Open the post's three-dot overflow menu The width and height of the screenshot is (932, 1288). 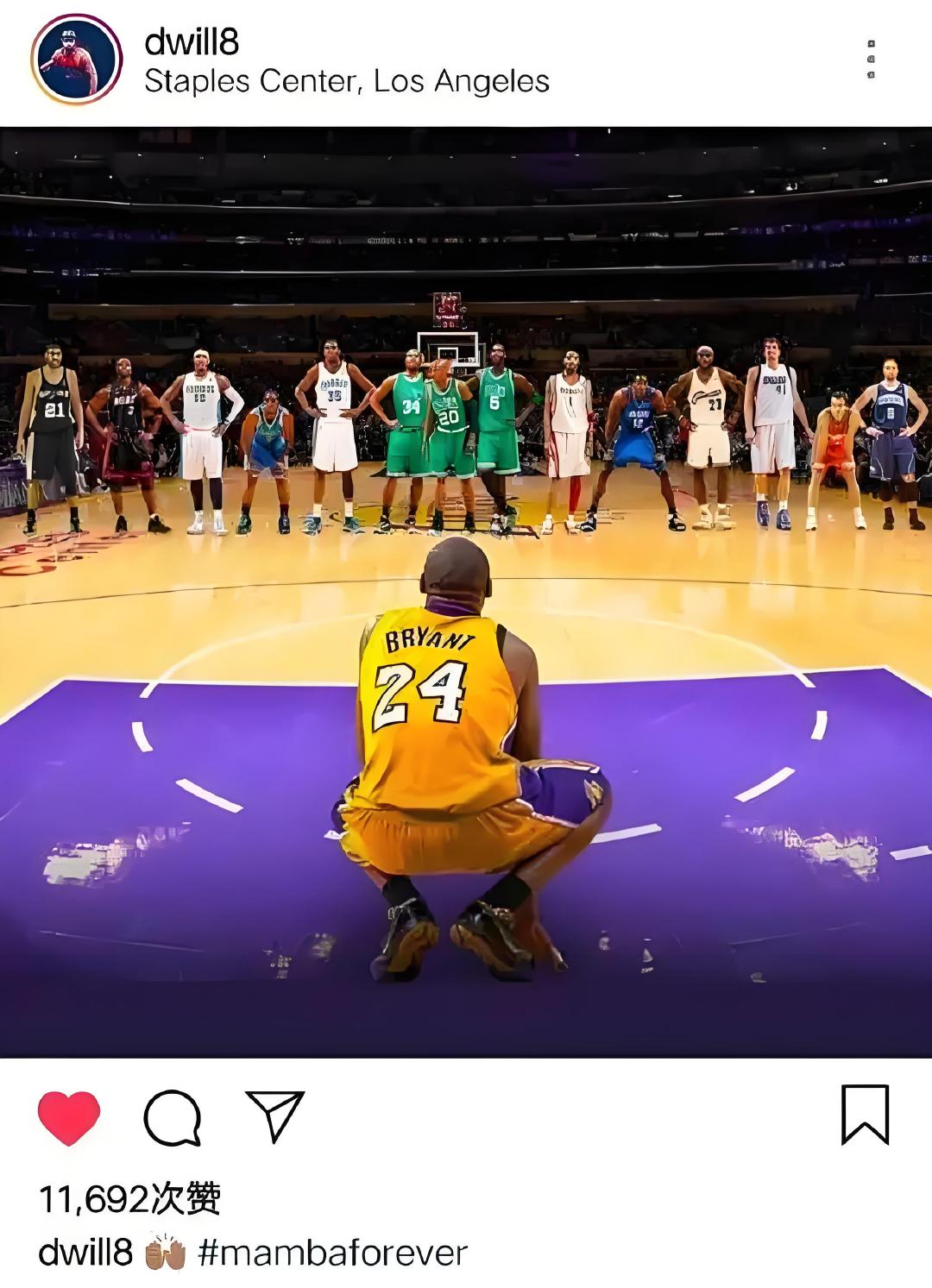click(x=871, y=60)
